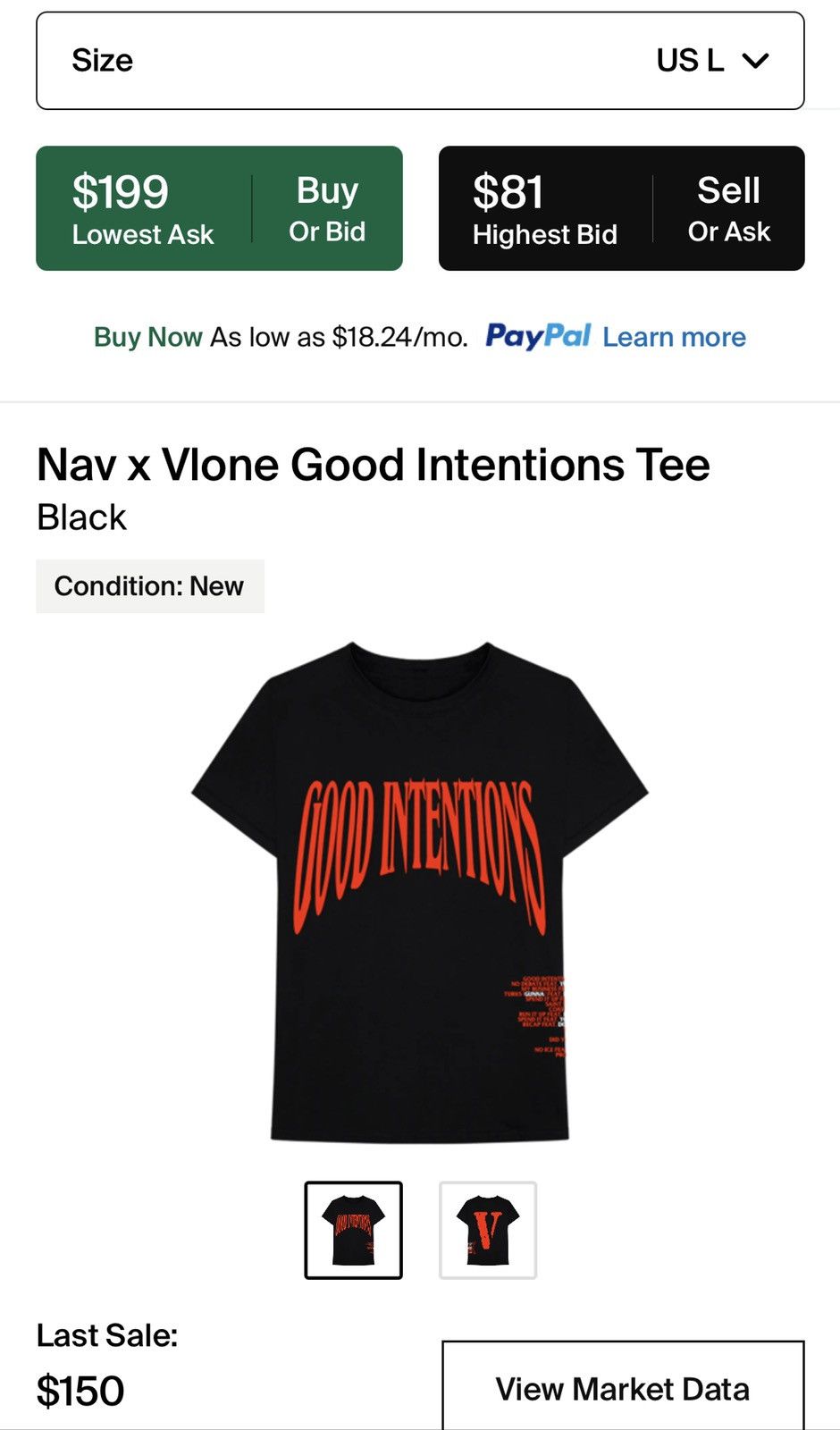Tap the main Good Intentions tee image
840x1430 pixels.
(420, 892)
